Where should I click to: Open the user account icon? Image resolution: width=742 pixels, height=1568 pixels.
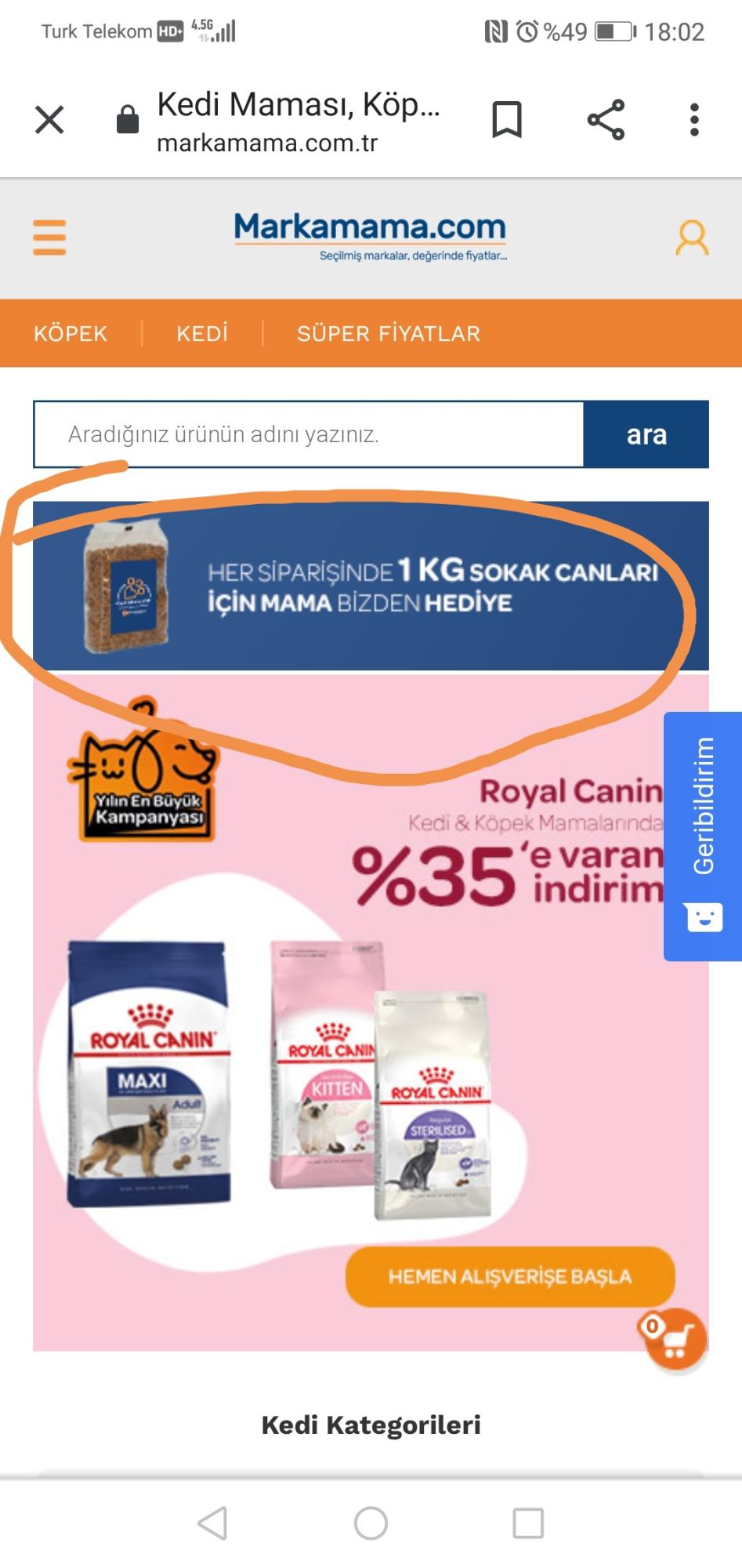click(692, 238)
